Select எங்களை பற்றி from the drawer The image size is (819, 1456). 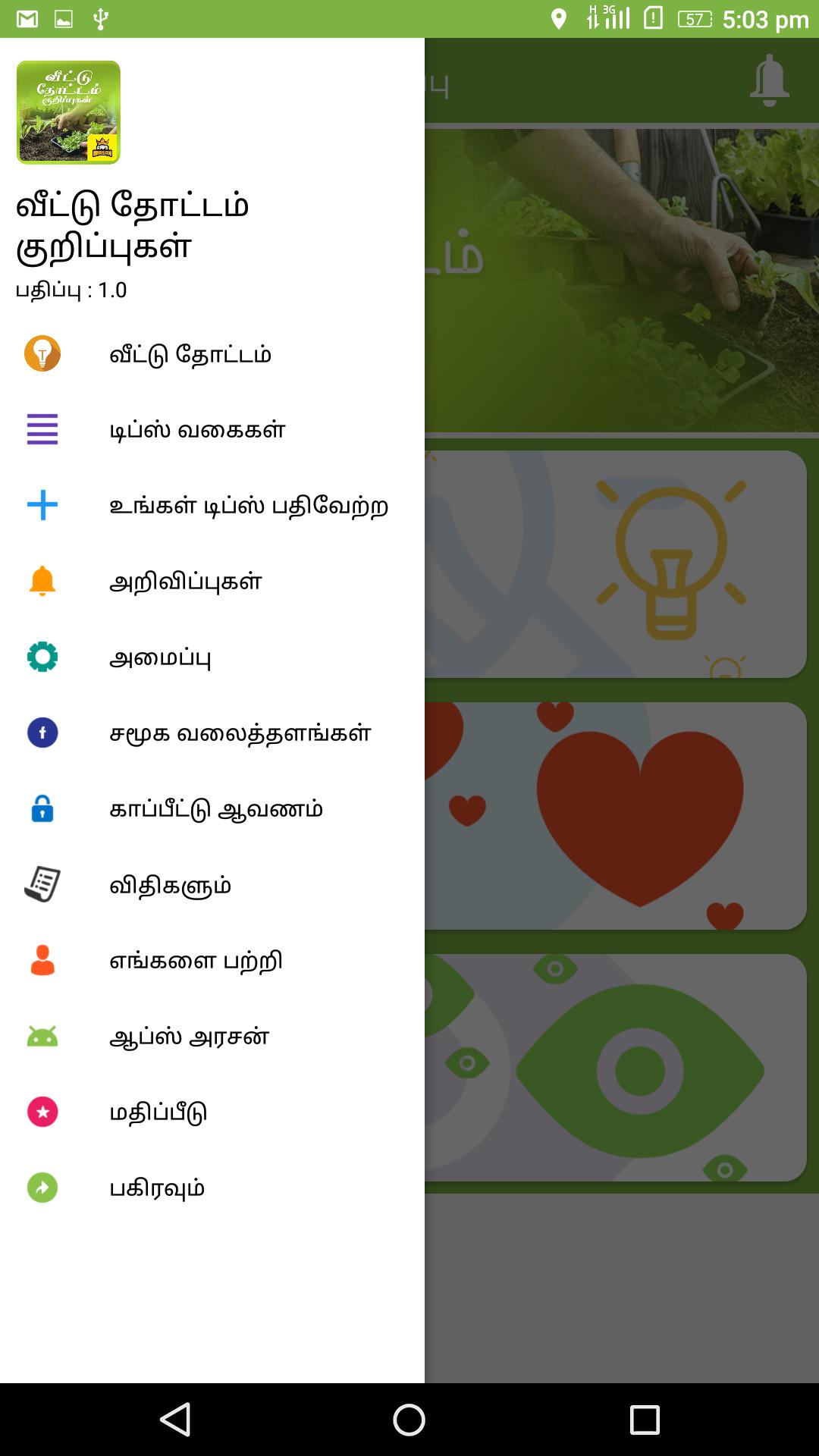[193, 960]
